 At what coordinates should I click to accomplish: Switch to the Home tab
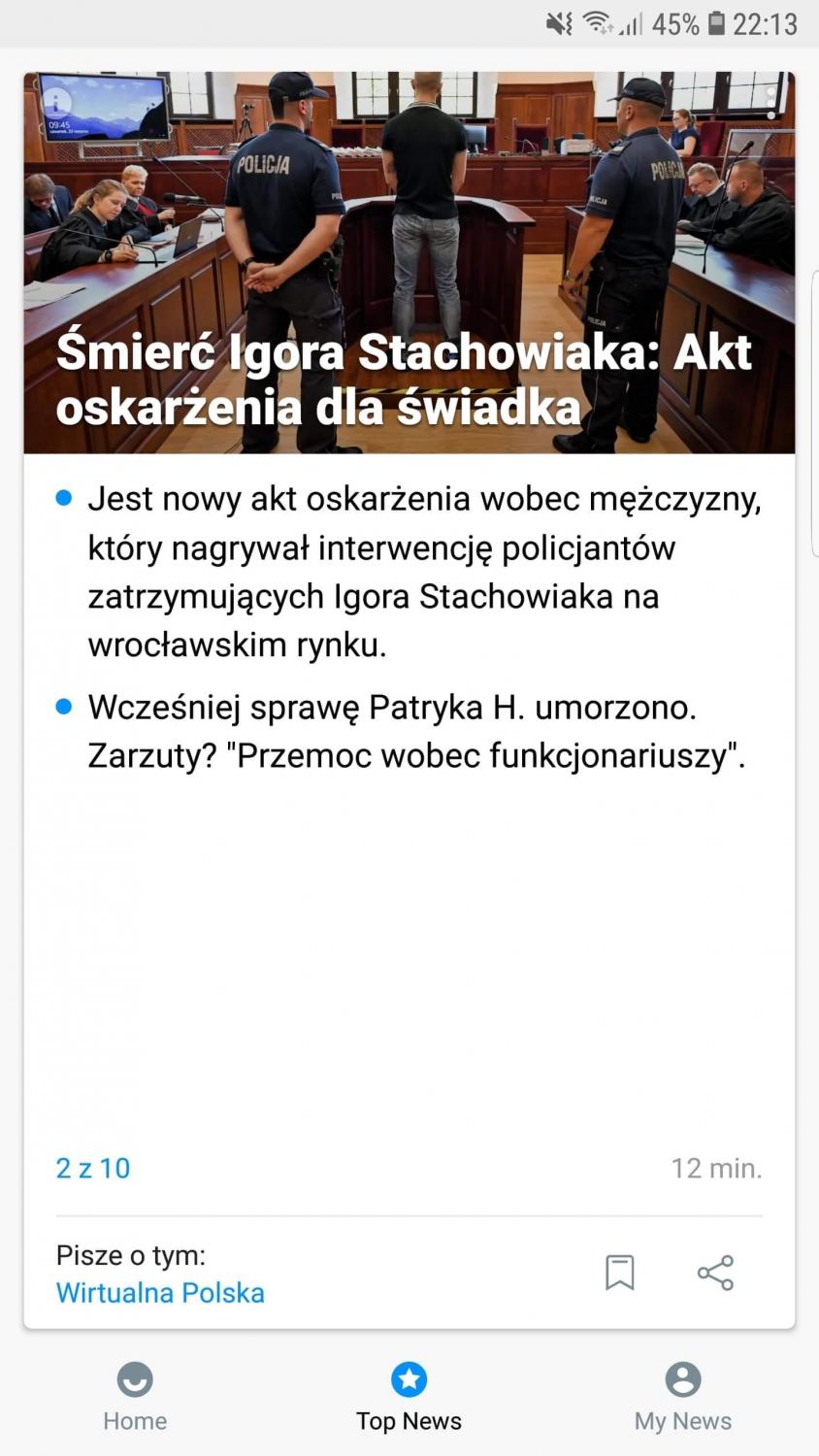(x=135, y=1396)
